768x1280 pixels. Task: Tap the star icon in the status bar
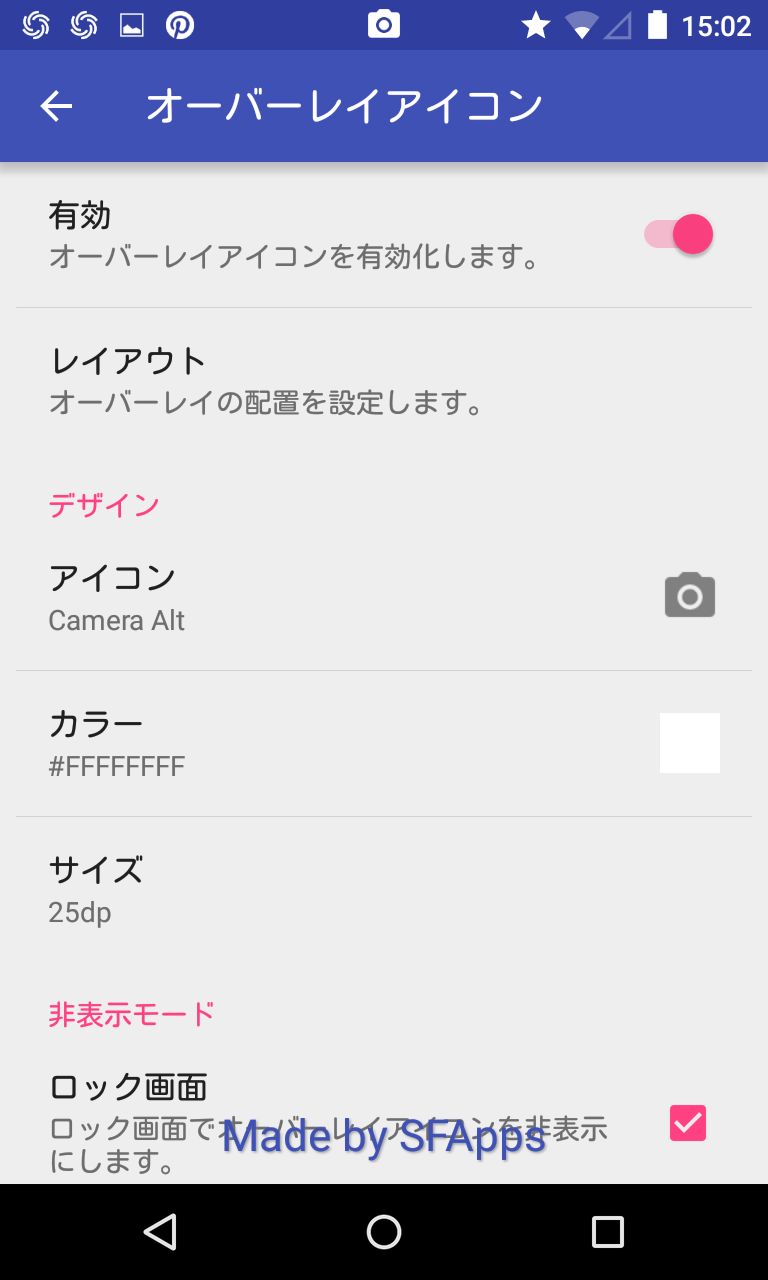point(536,24)
